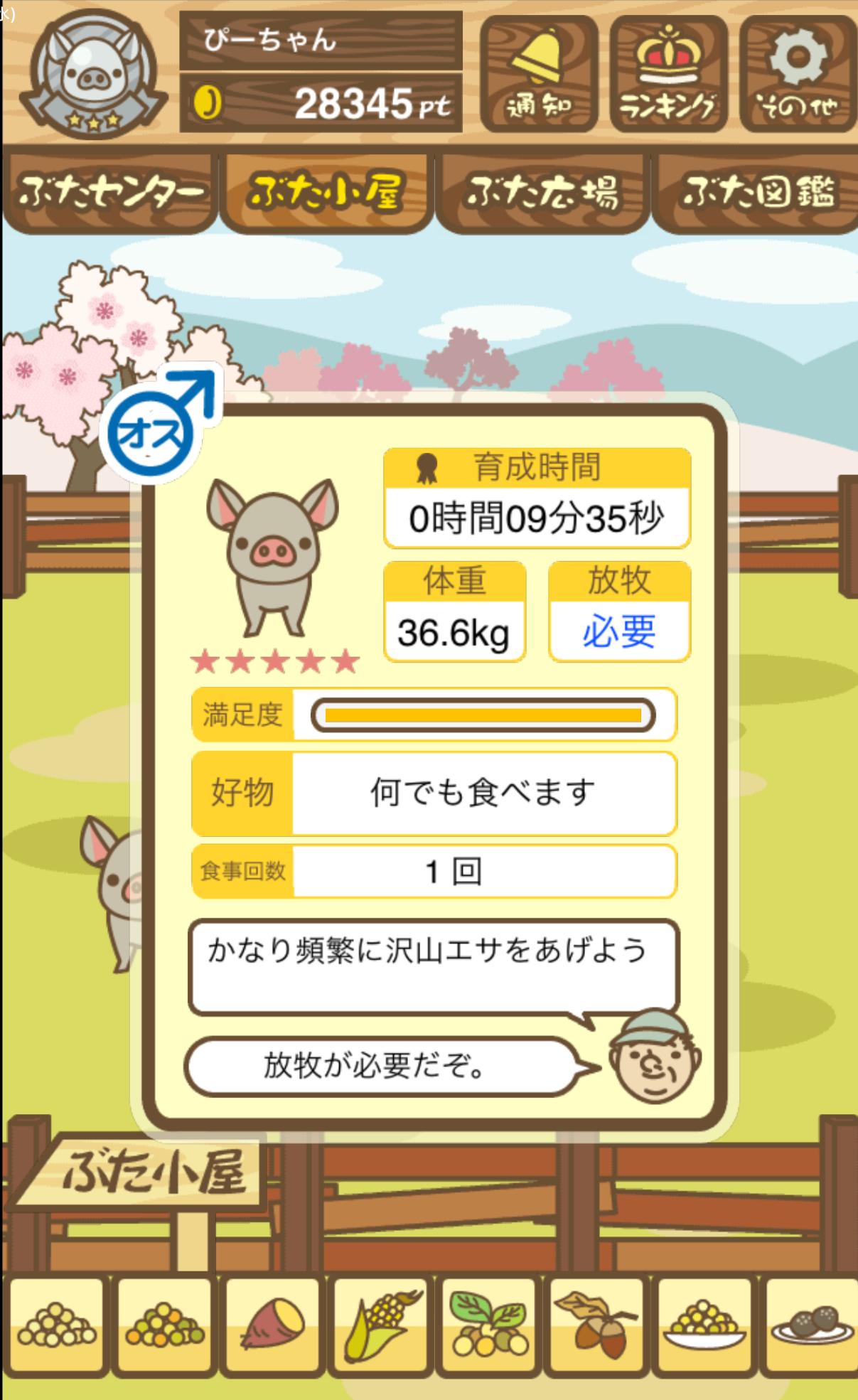Feed the pig the sweet potato
Image resolution: width=858 pixels, height=1400 pixels.
274,1325
